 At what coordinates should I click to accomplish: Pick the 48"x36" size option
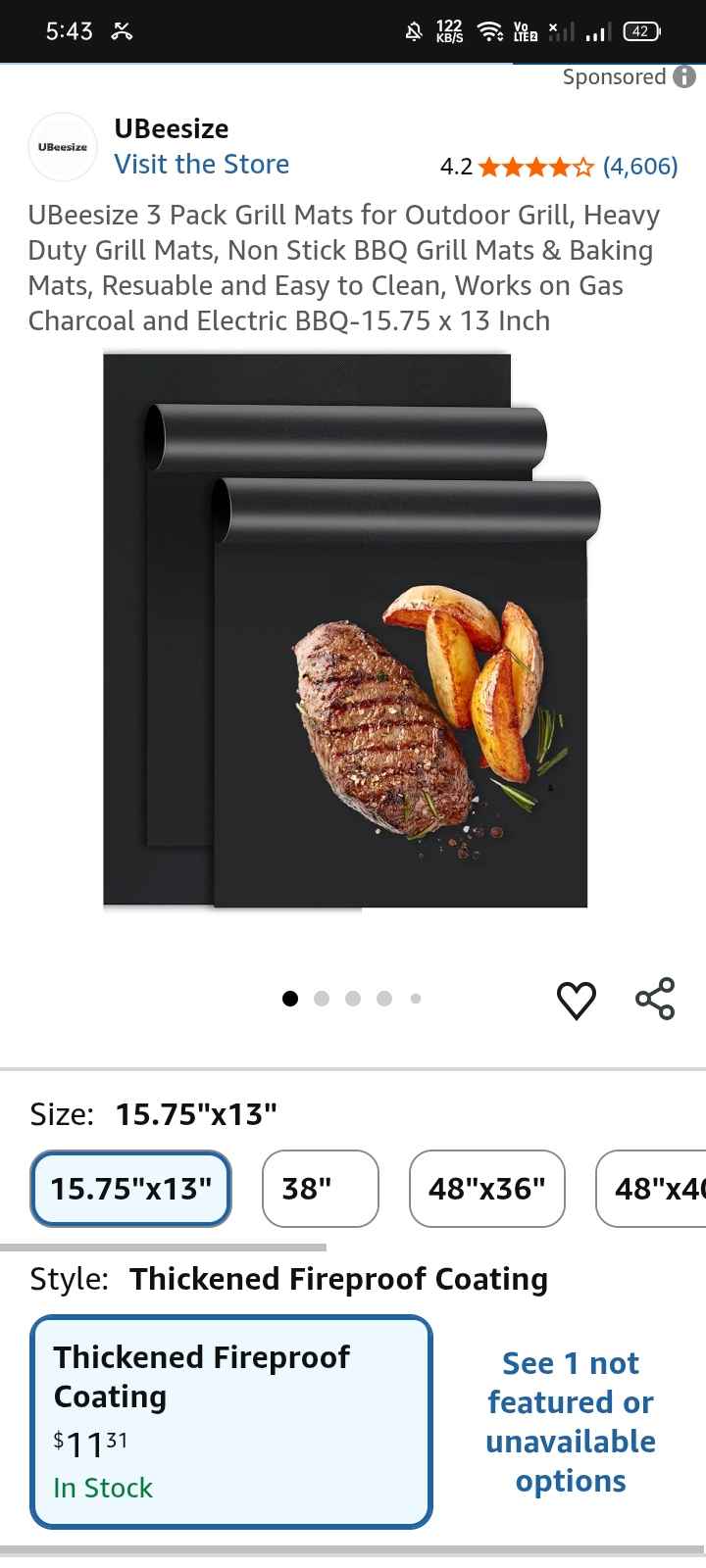[486, 1189]
